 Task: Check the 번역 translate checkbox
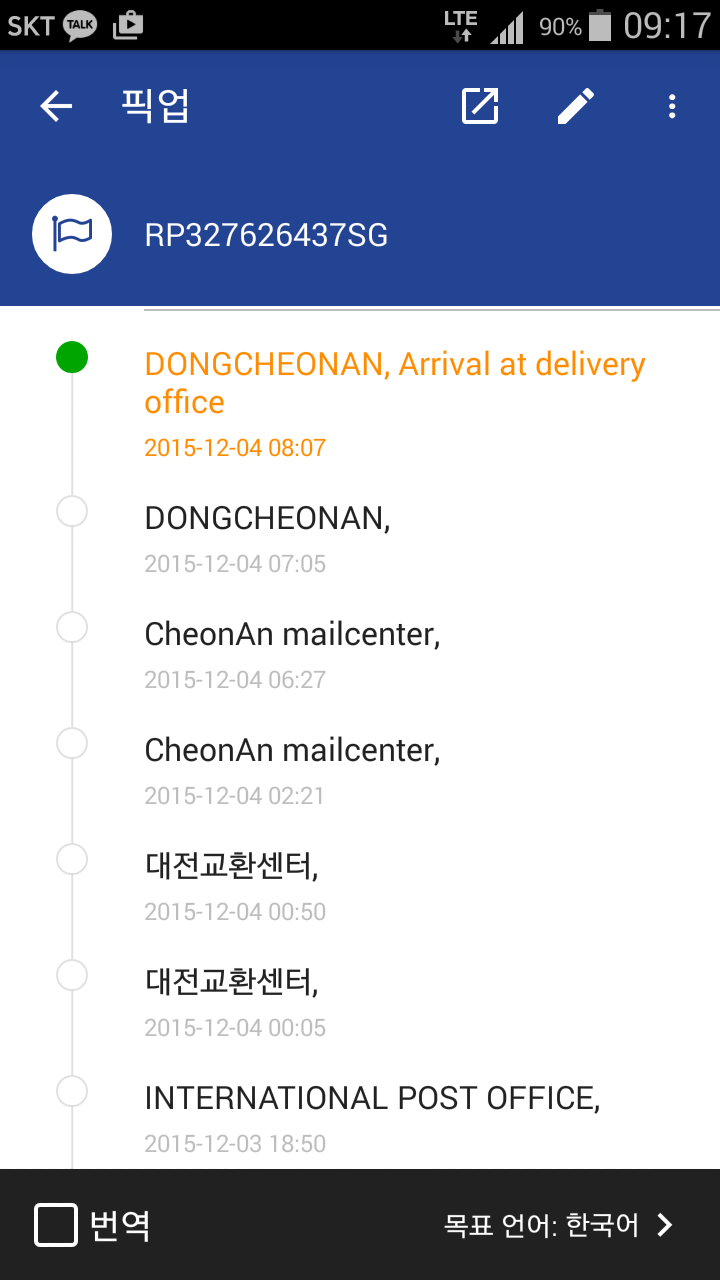56,1225
